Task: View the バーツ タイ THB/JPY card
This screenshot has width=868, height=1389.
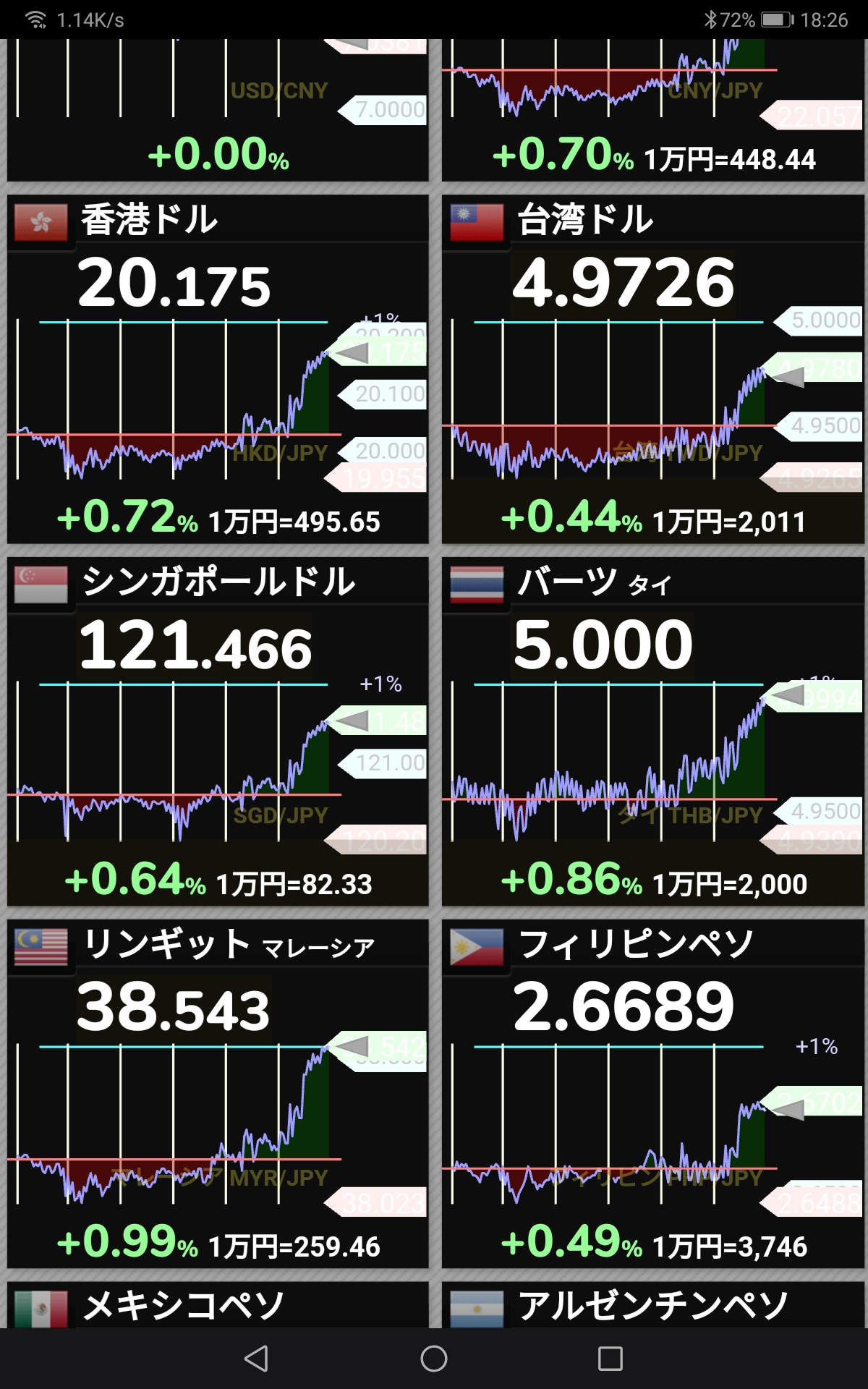Action: [652, 731]
